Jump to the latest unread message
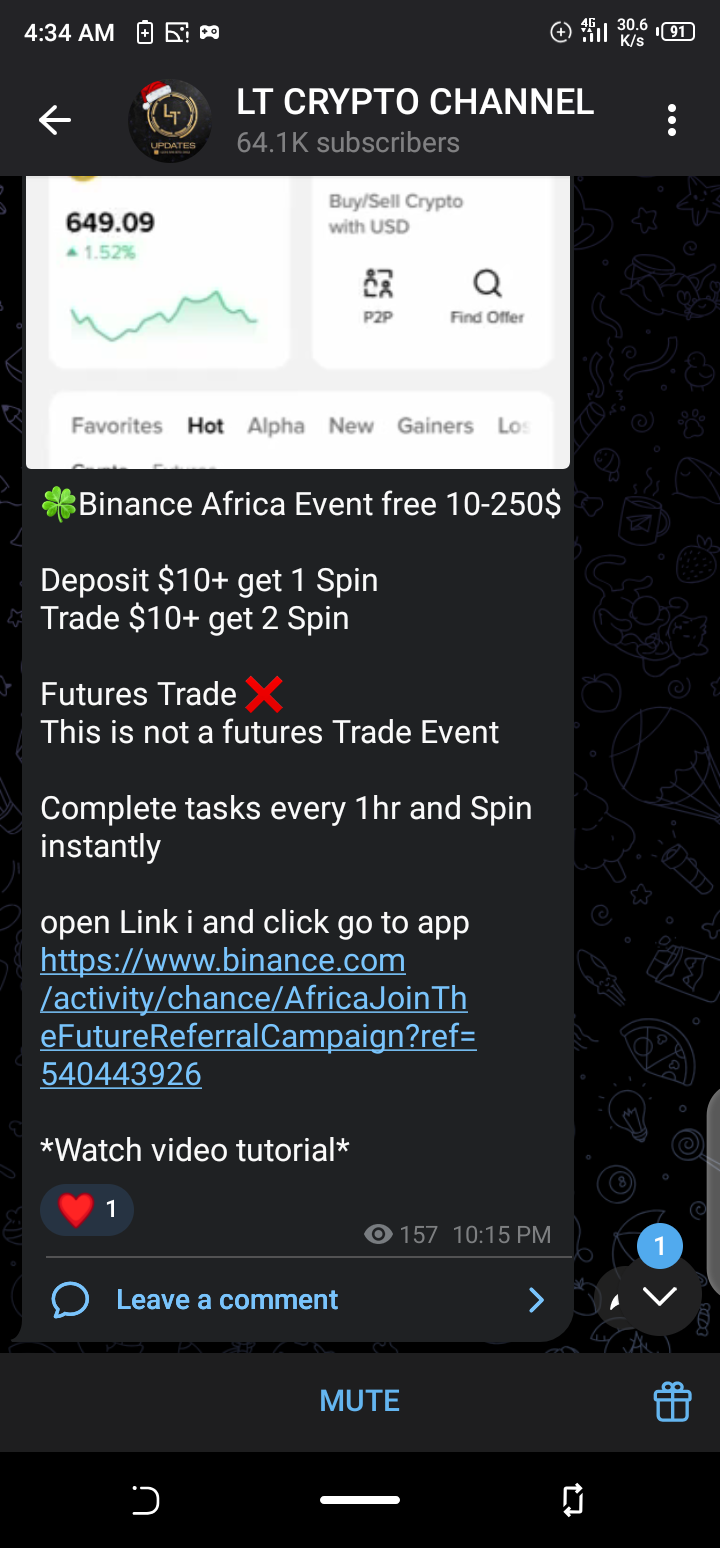 click(659, 1296)
